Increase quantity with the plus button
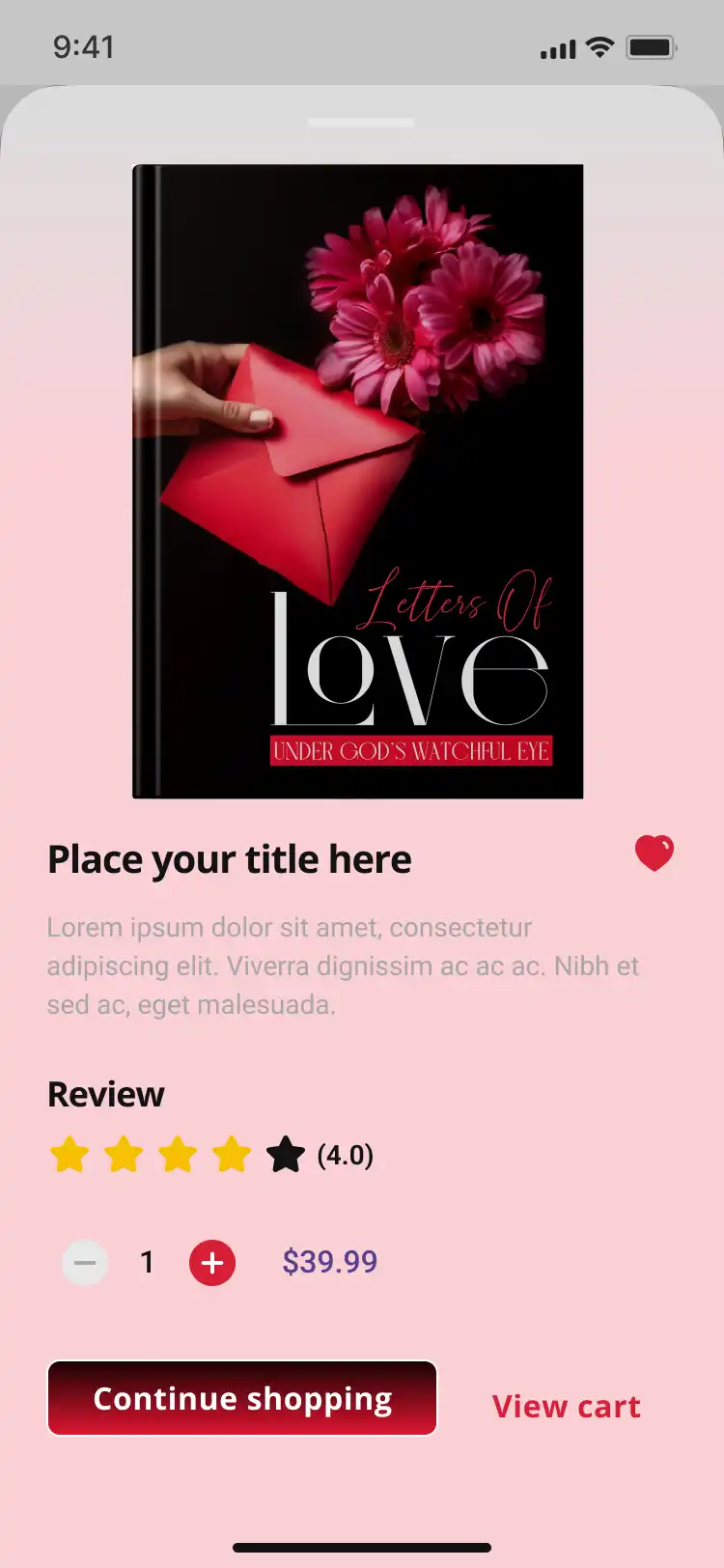Image resolution: width=724 pixels, height=1568 pixels. pyautogui.click(x=212, y=1263)
